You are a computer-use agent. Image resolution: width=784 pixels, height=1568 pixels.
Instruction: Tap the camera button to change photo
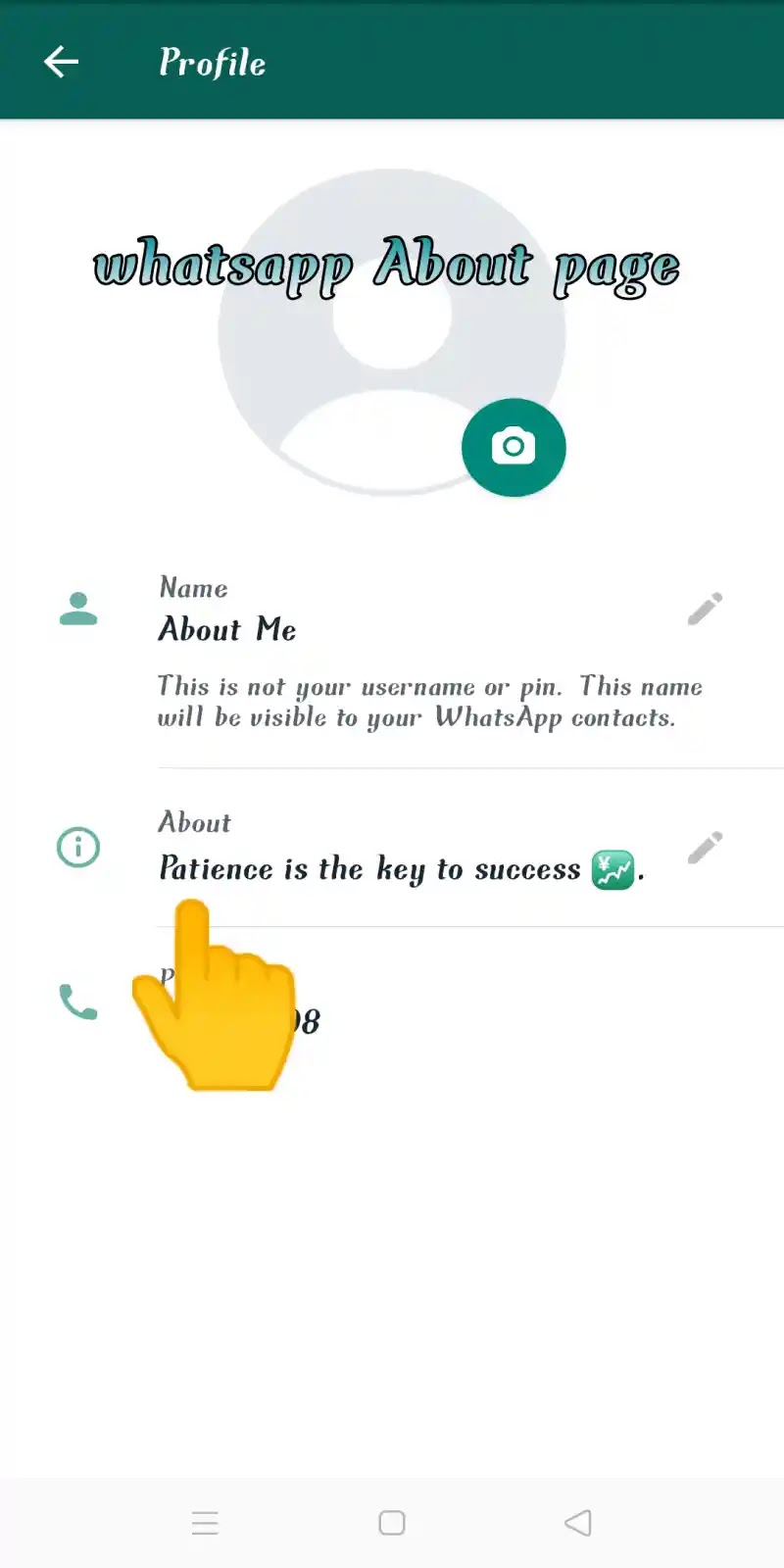tap(514, 447)
